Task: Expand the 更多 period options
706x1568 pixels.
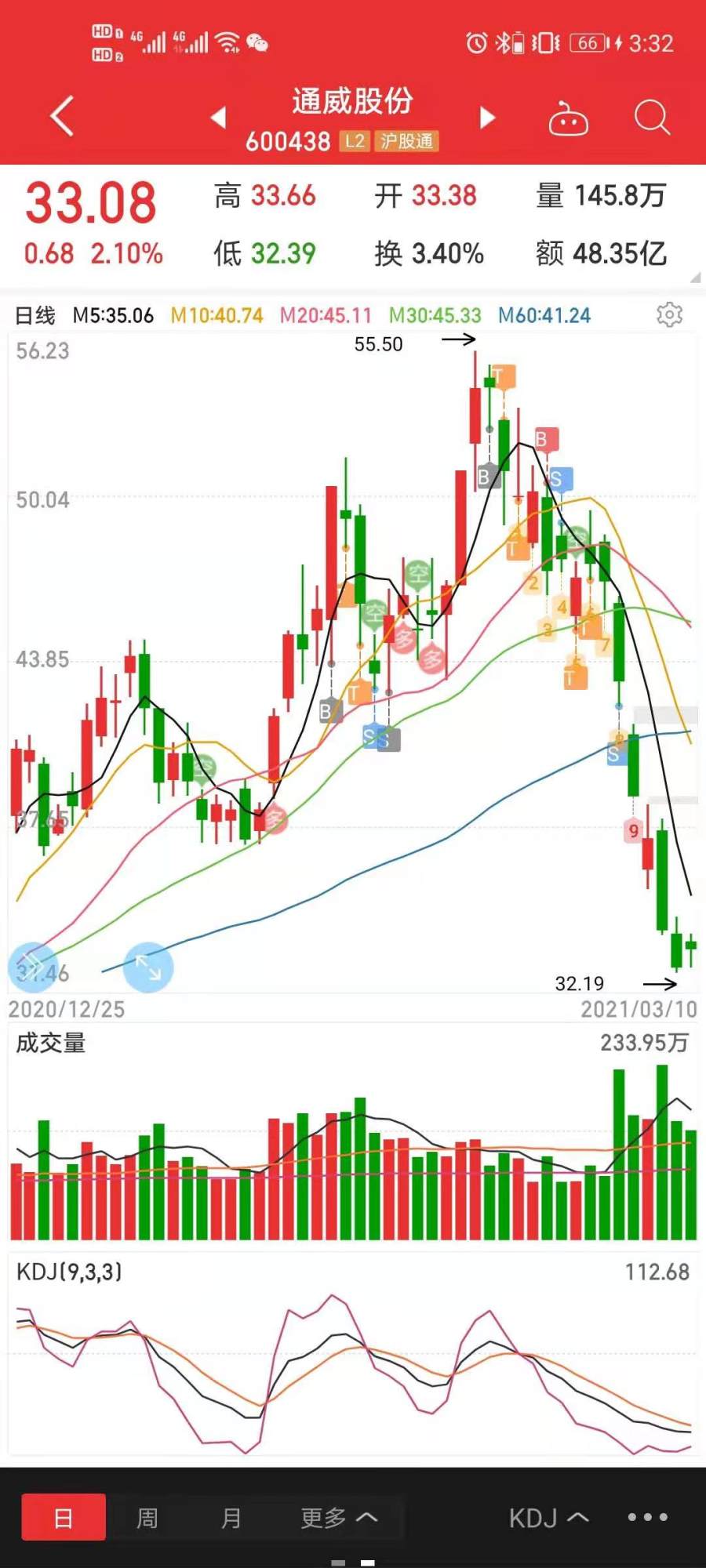Action: (x=339, y=1518)
